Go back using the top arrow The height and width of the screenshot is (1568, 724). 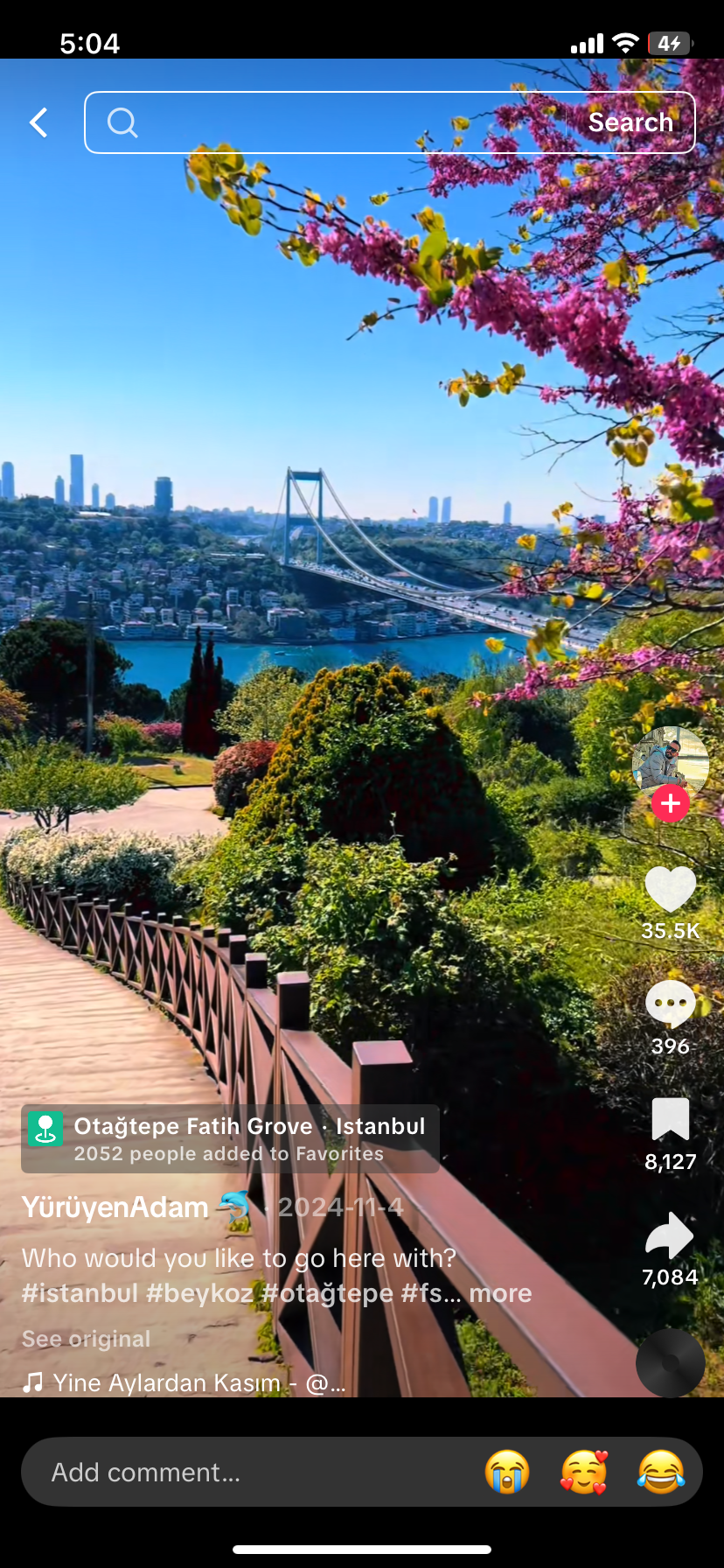[x=38, y=122]
